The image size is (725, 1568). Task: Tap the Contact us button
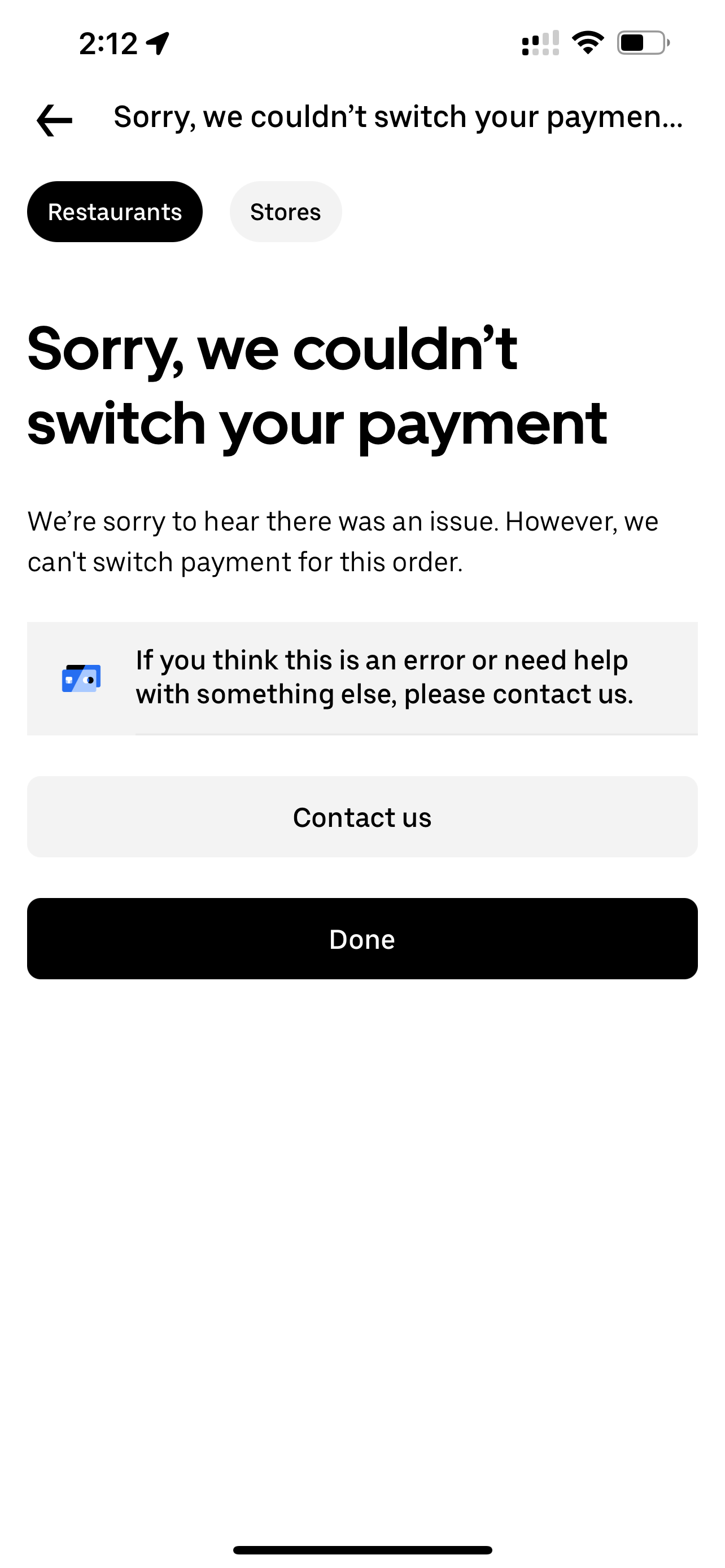[x=362, y=817]
